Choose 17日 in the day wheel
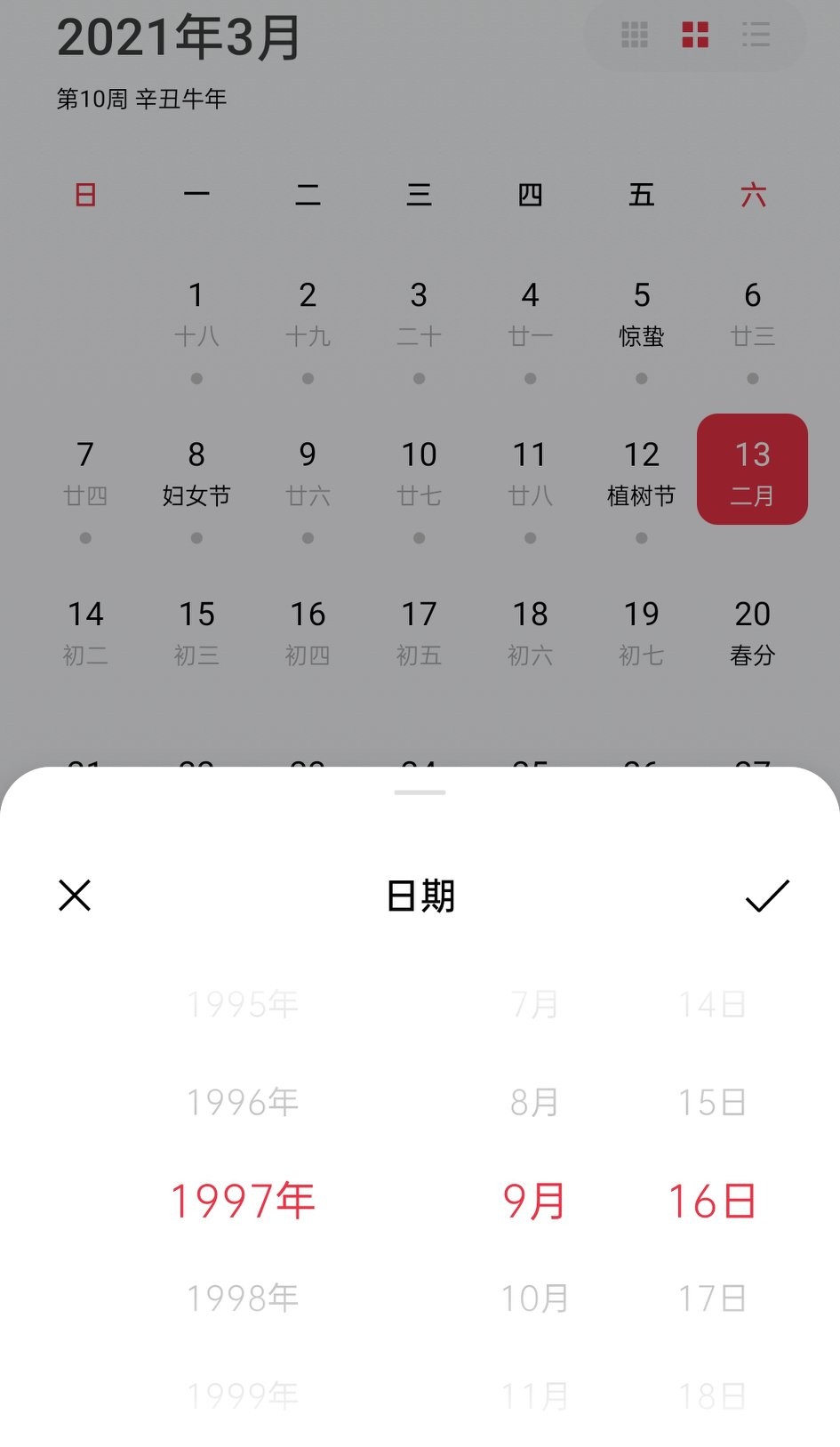This screenshot has height=1447, width=840. coord(712,1298)
